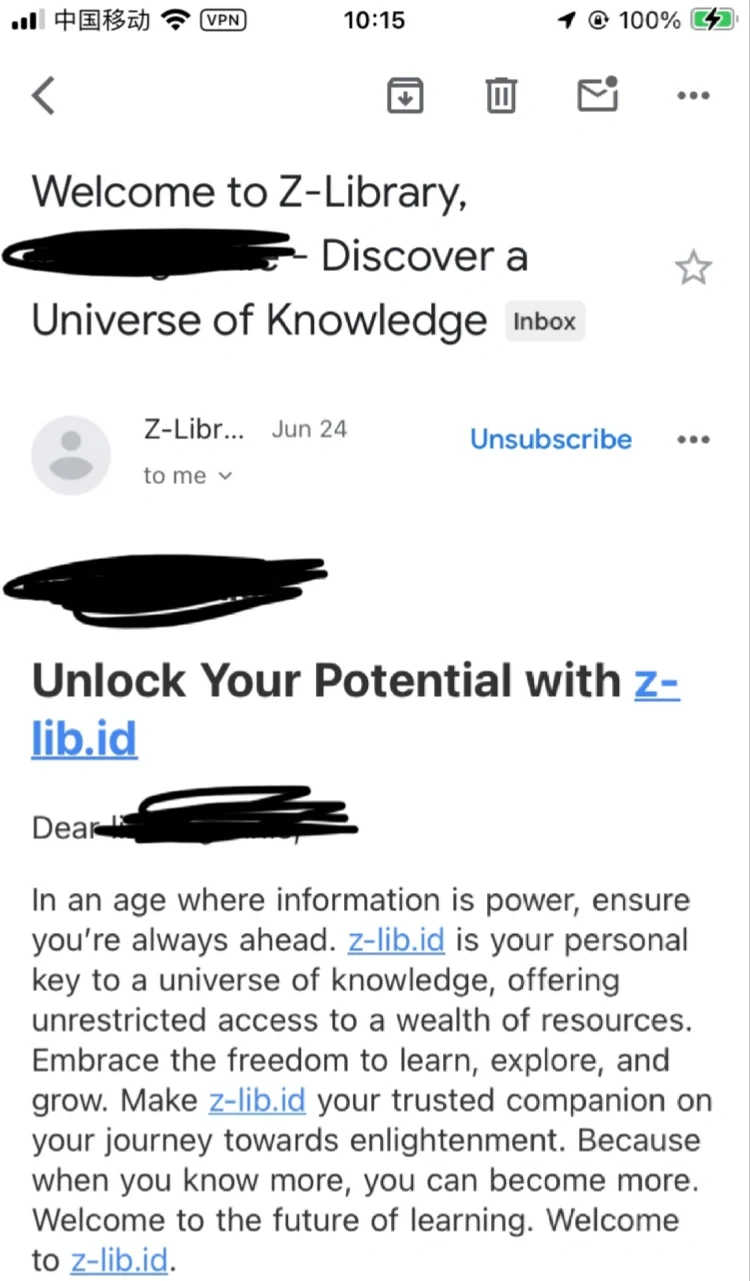Open the z-lib.id link after "grow. Make"

(x=257, y=1101)
